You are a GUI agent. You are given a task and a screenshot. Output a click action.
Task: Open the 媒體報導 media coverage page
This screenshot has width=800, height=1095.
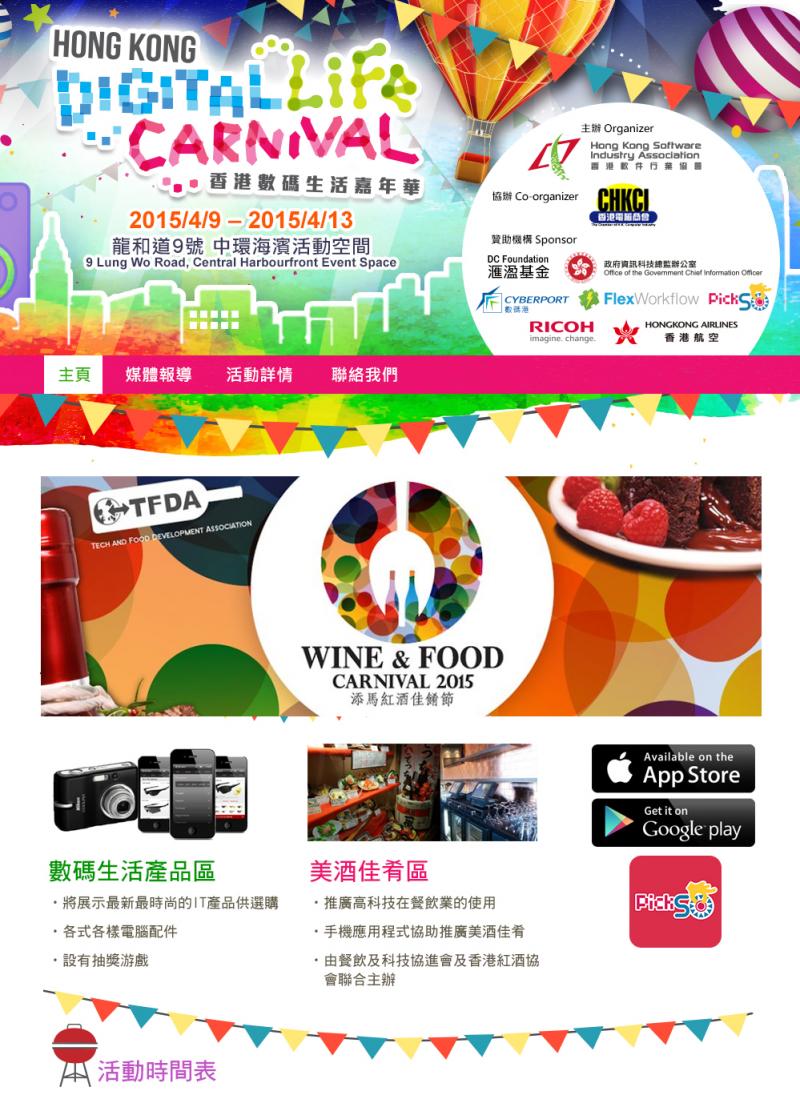tap(158, 375)
